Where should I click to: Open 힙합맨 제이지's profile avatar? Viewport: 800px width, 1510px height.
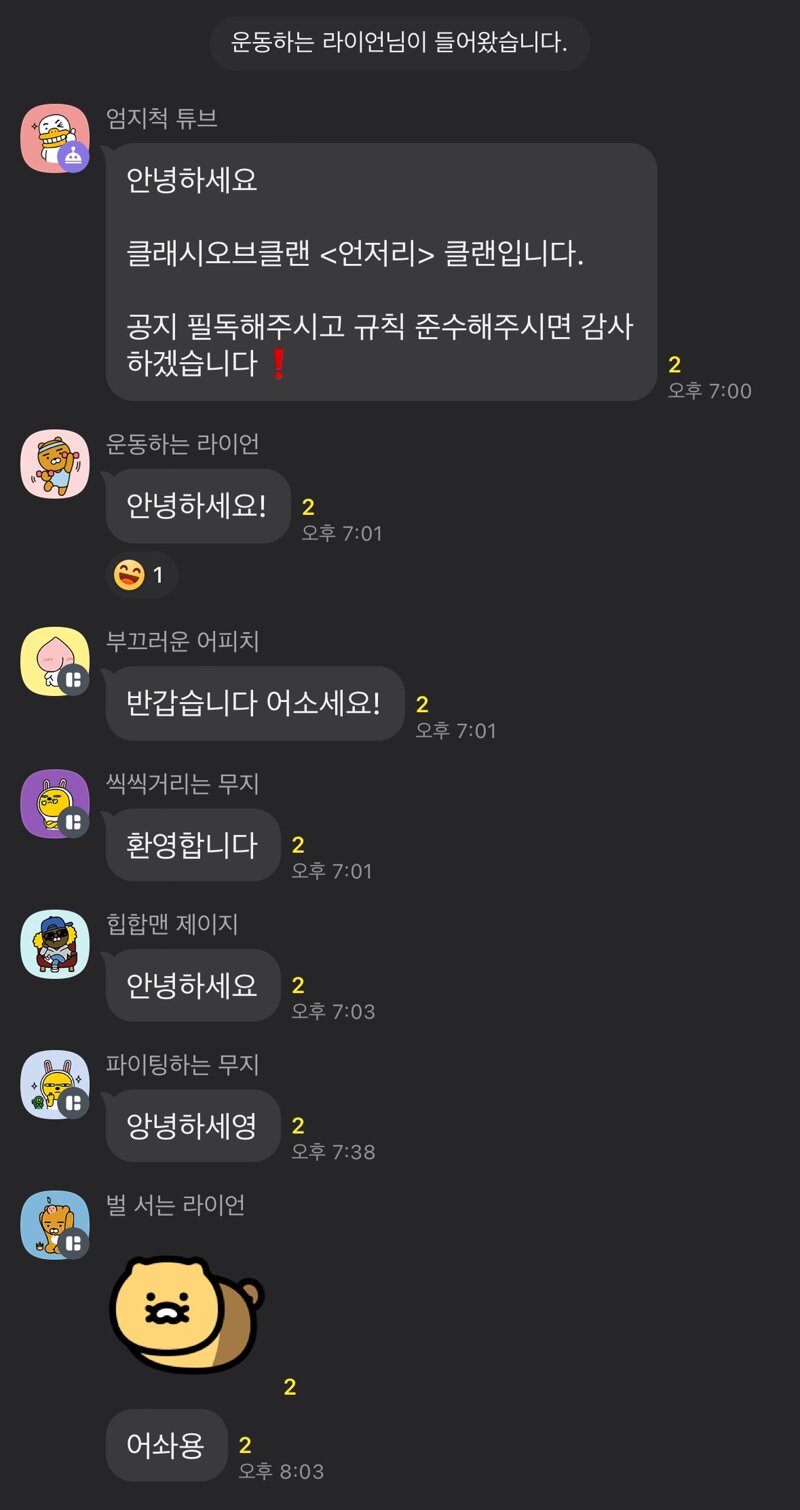click(55, 943)
